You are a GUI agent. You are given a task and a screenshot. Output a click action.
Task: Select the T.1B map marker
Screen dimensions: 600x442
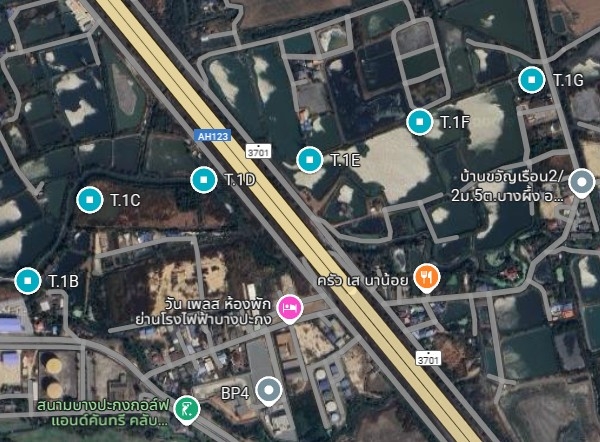click(x=27, y=280)
